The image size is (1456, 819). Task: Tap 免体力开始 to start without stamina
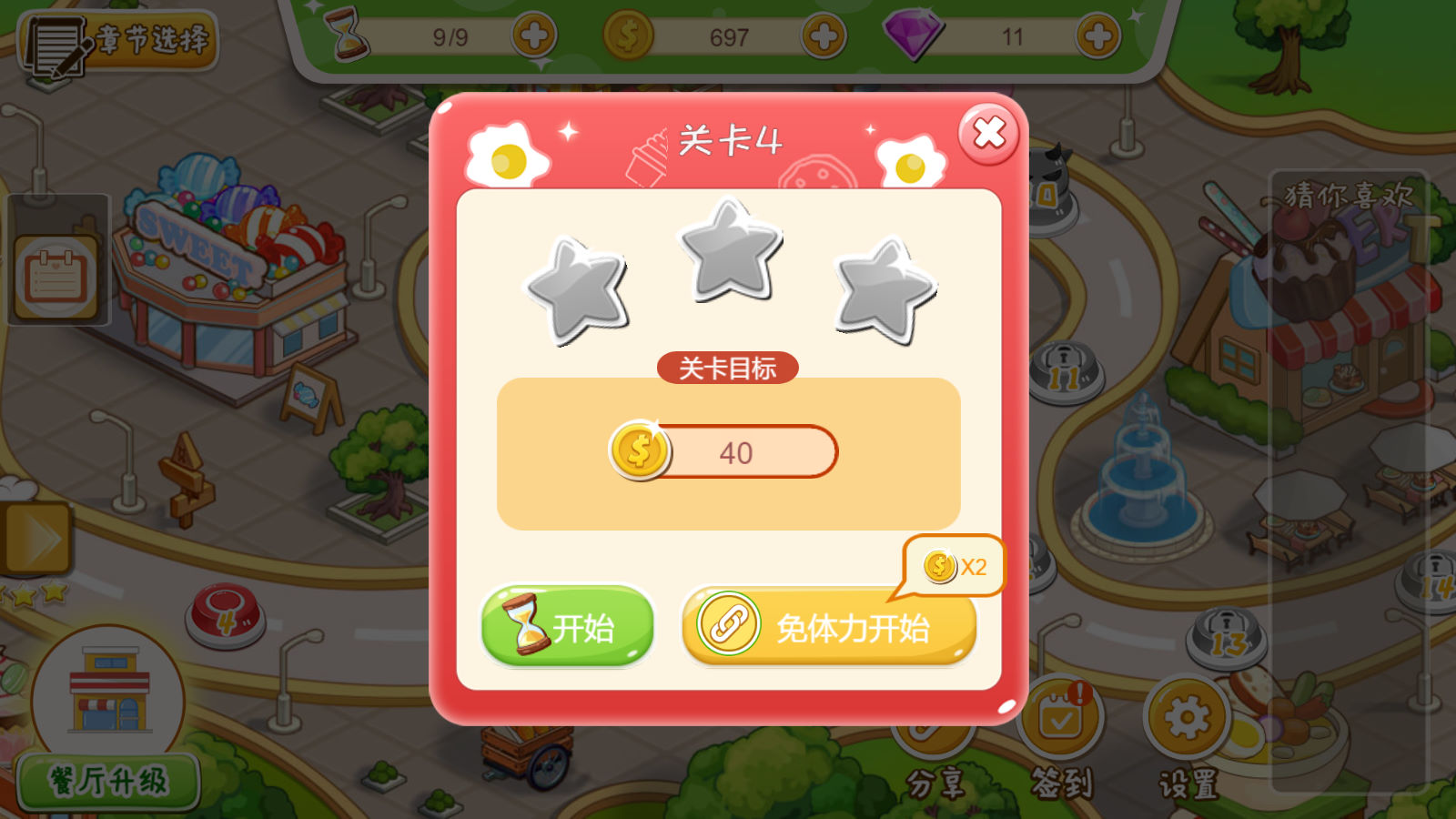click(x=828, y=626)
